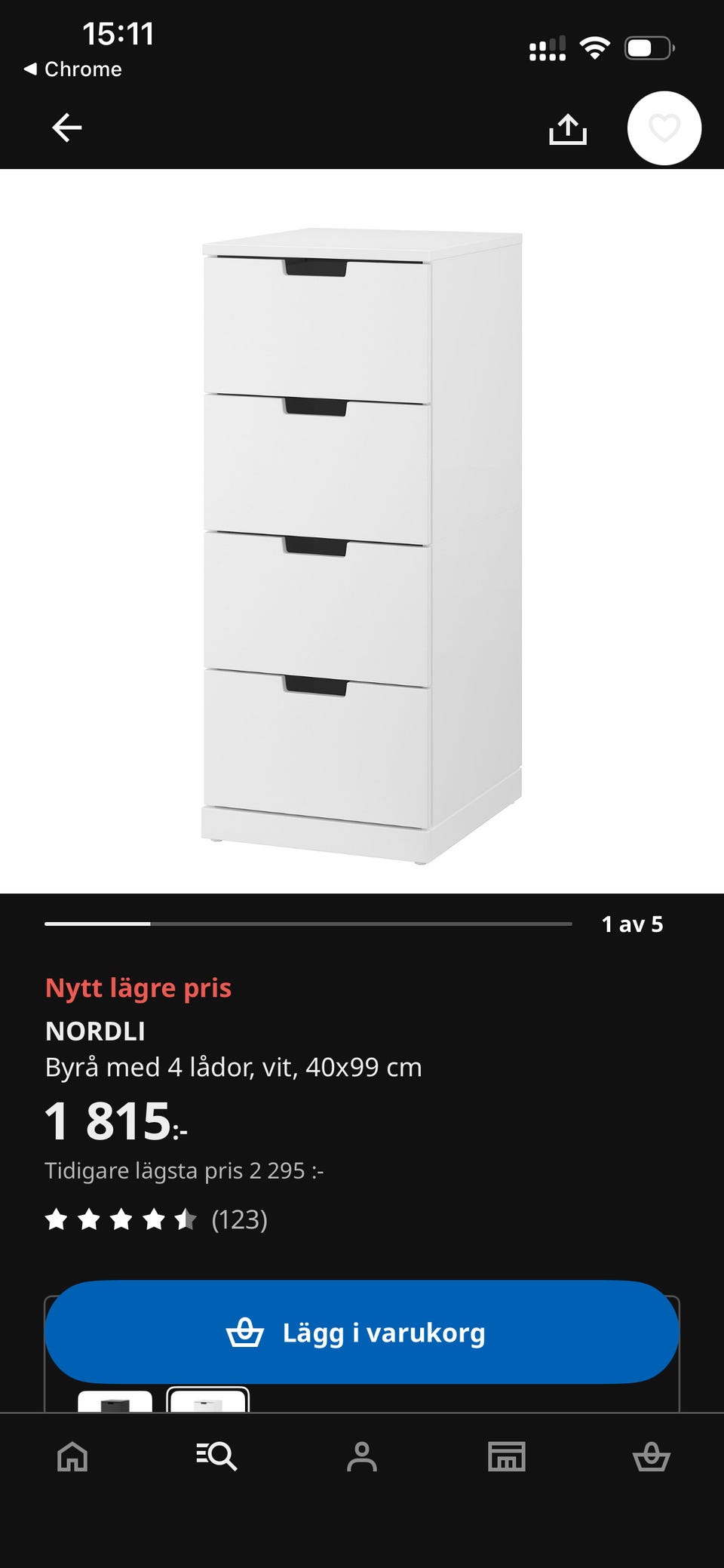Select the white colour variant thumbnail

click(207, 1400)
